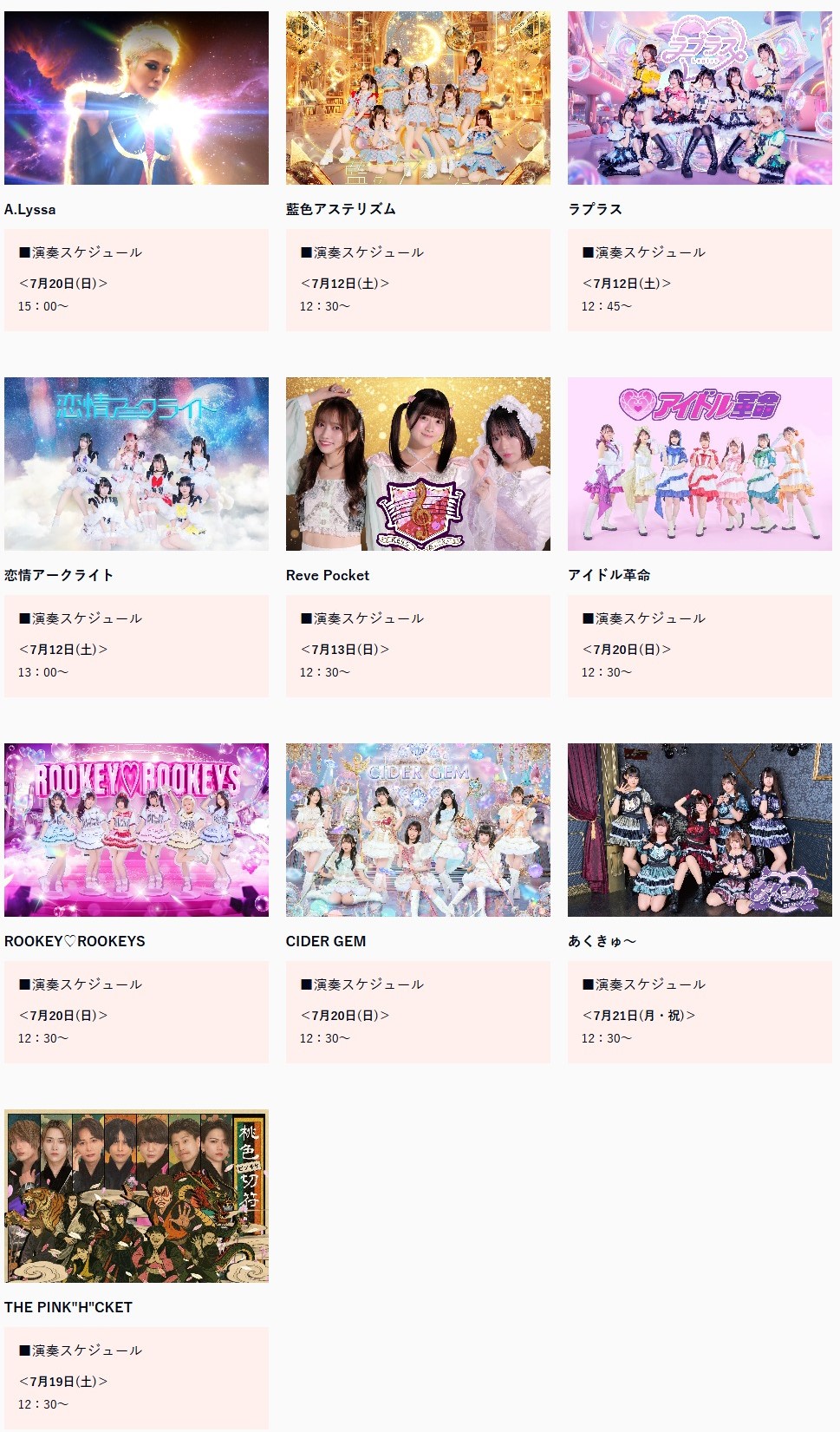View the アイドル革命 group card
This screenshot has height=1432, width=840.
click(x=700, y=537)
